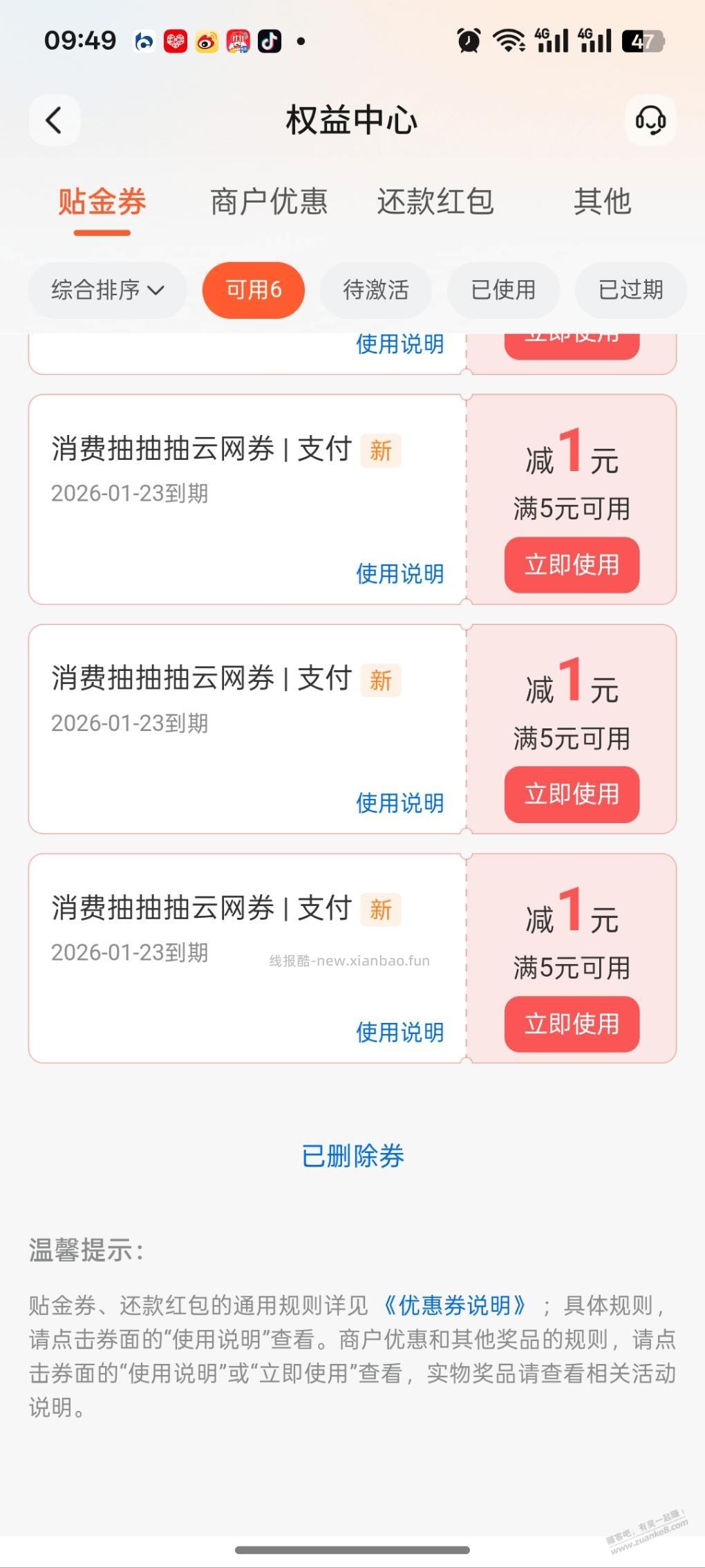Tap 立即使用 on the last coupon
Image resolution: width=705 pixels, height=1568 pixels.
pyautogui.click(x=572, y=1025)
